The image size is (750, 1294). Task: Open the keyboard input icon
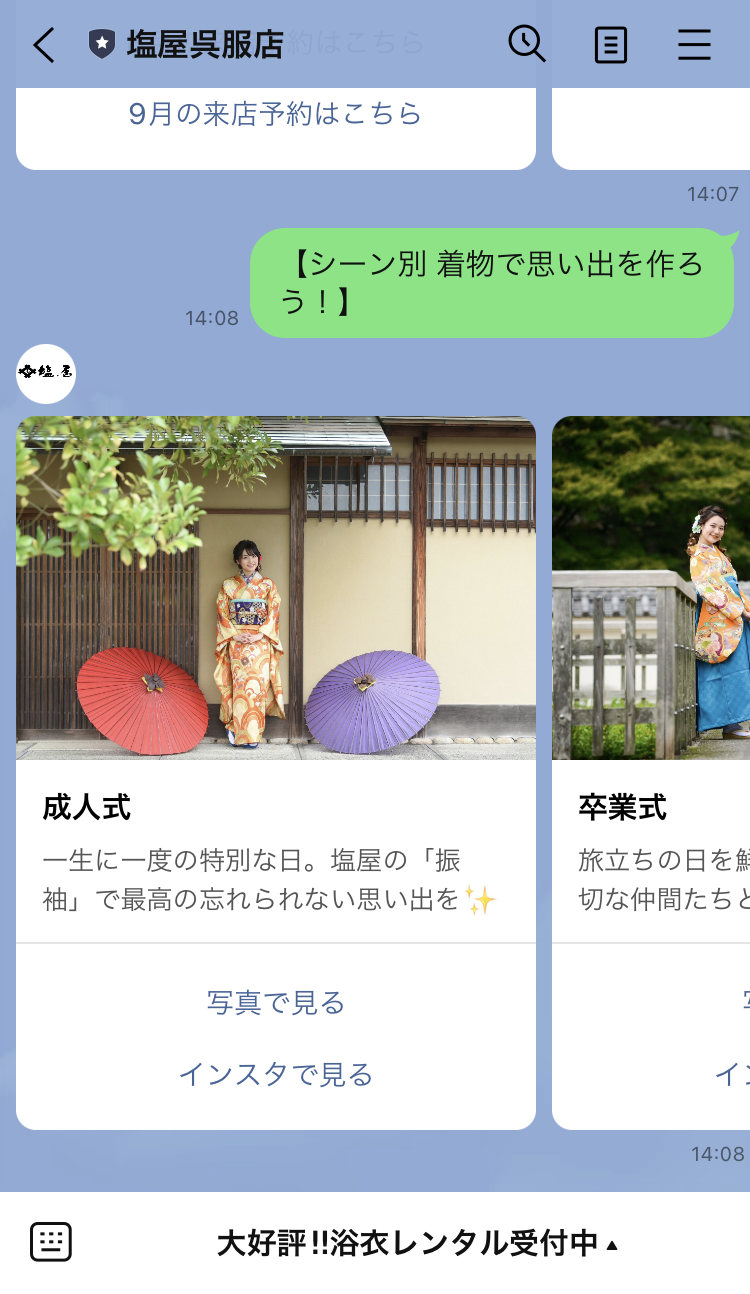[51, 1240]
